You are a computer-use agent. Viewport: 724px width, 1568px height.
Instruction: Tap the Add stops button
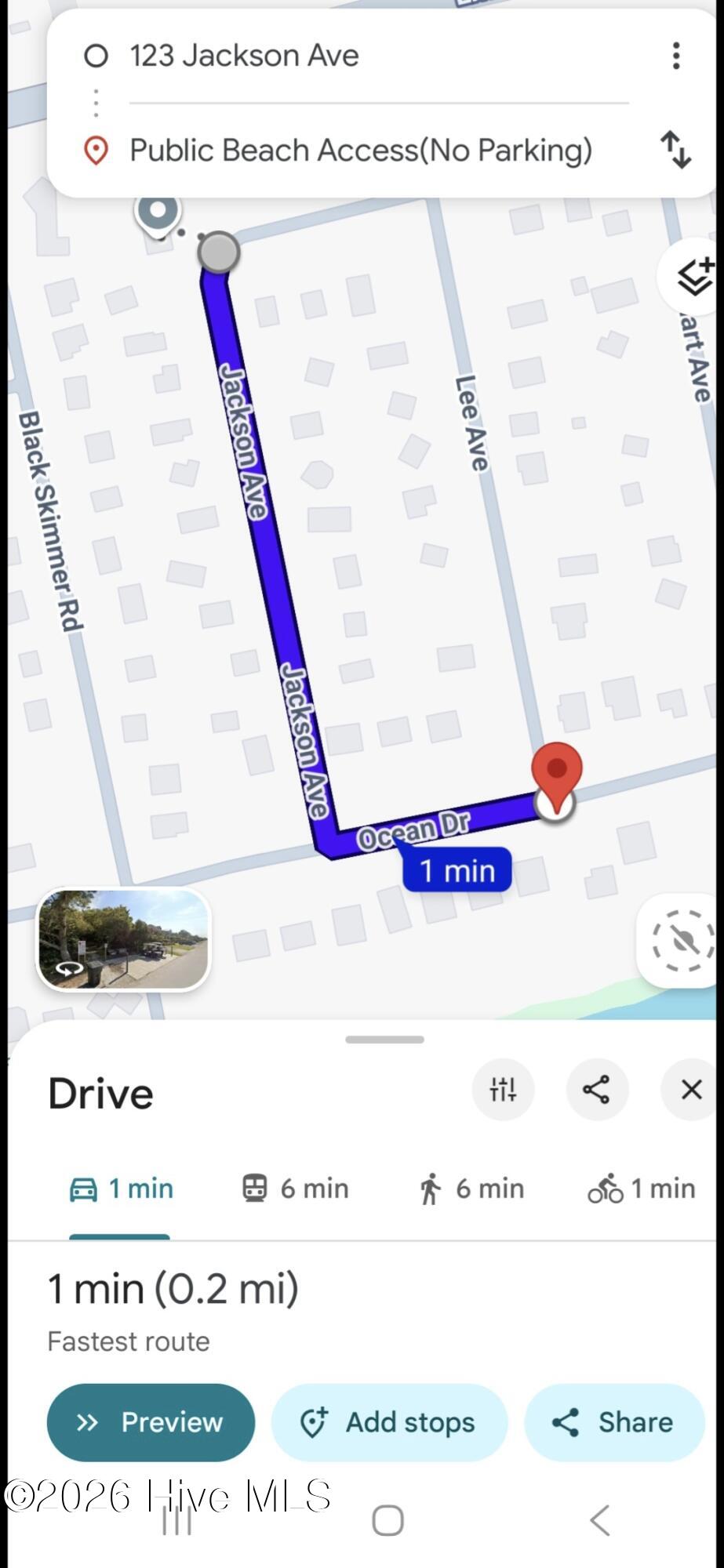(389, 1422)
